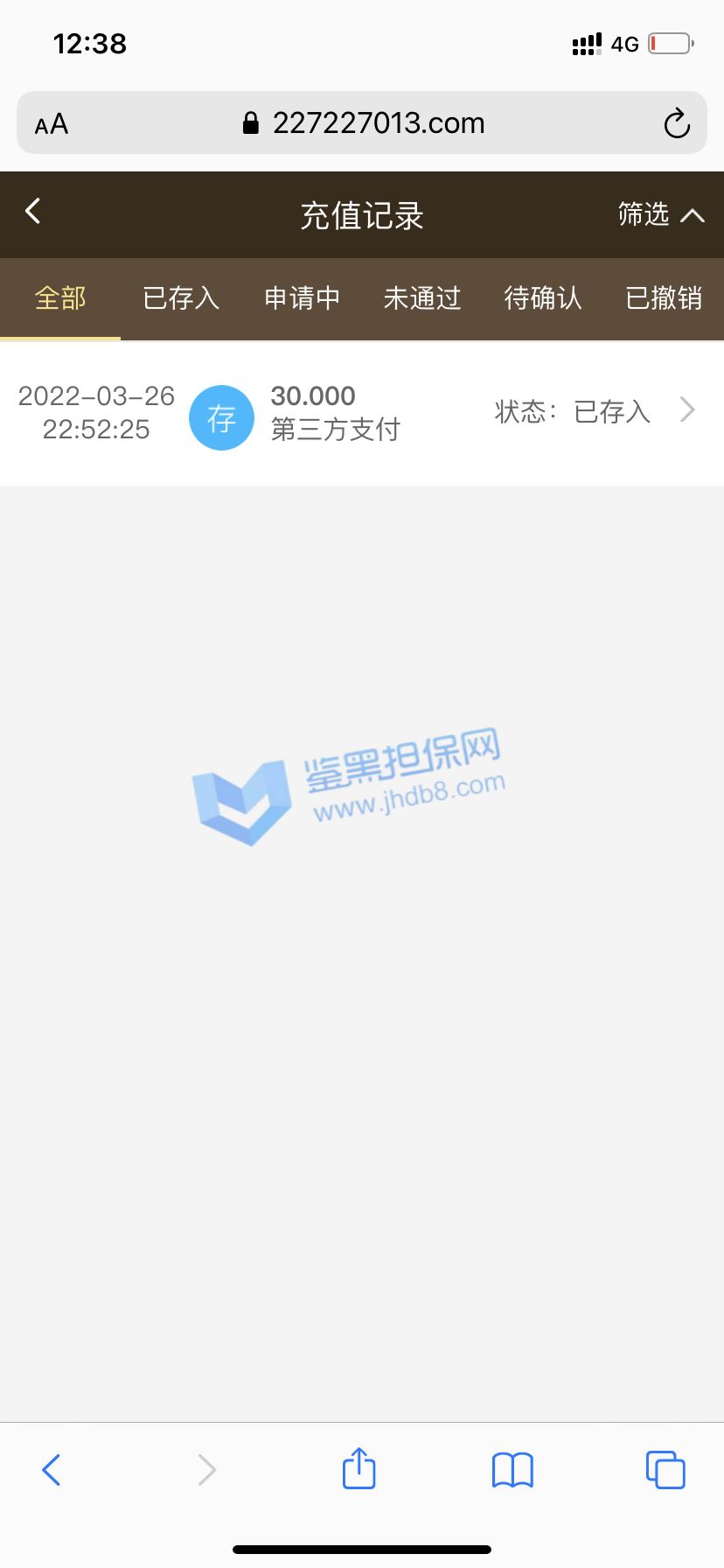
Task: Show all open Safari tabs
Action: pos(665,1470)
